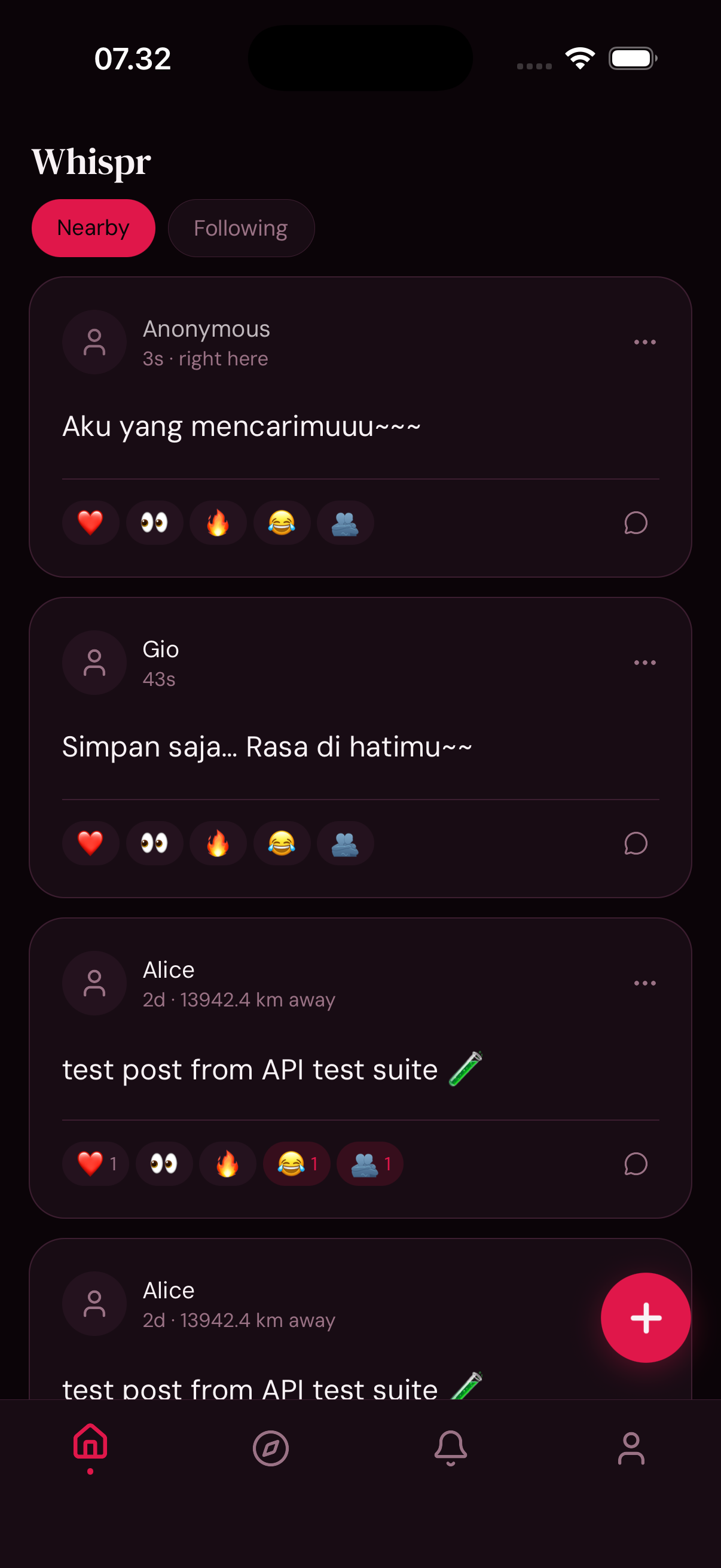Screen dimensions: 721x1568
Task: Open more options on Alice's first post
Action: [644, 983]
